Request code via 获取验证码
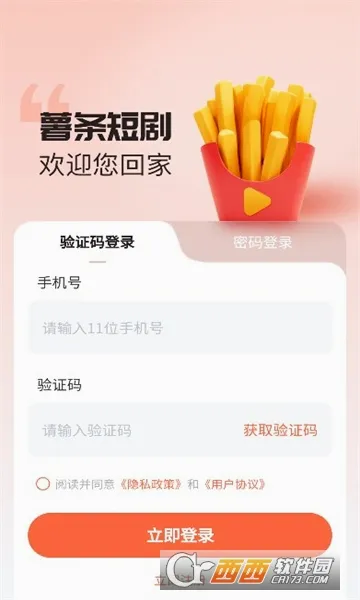 (280, 430)
